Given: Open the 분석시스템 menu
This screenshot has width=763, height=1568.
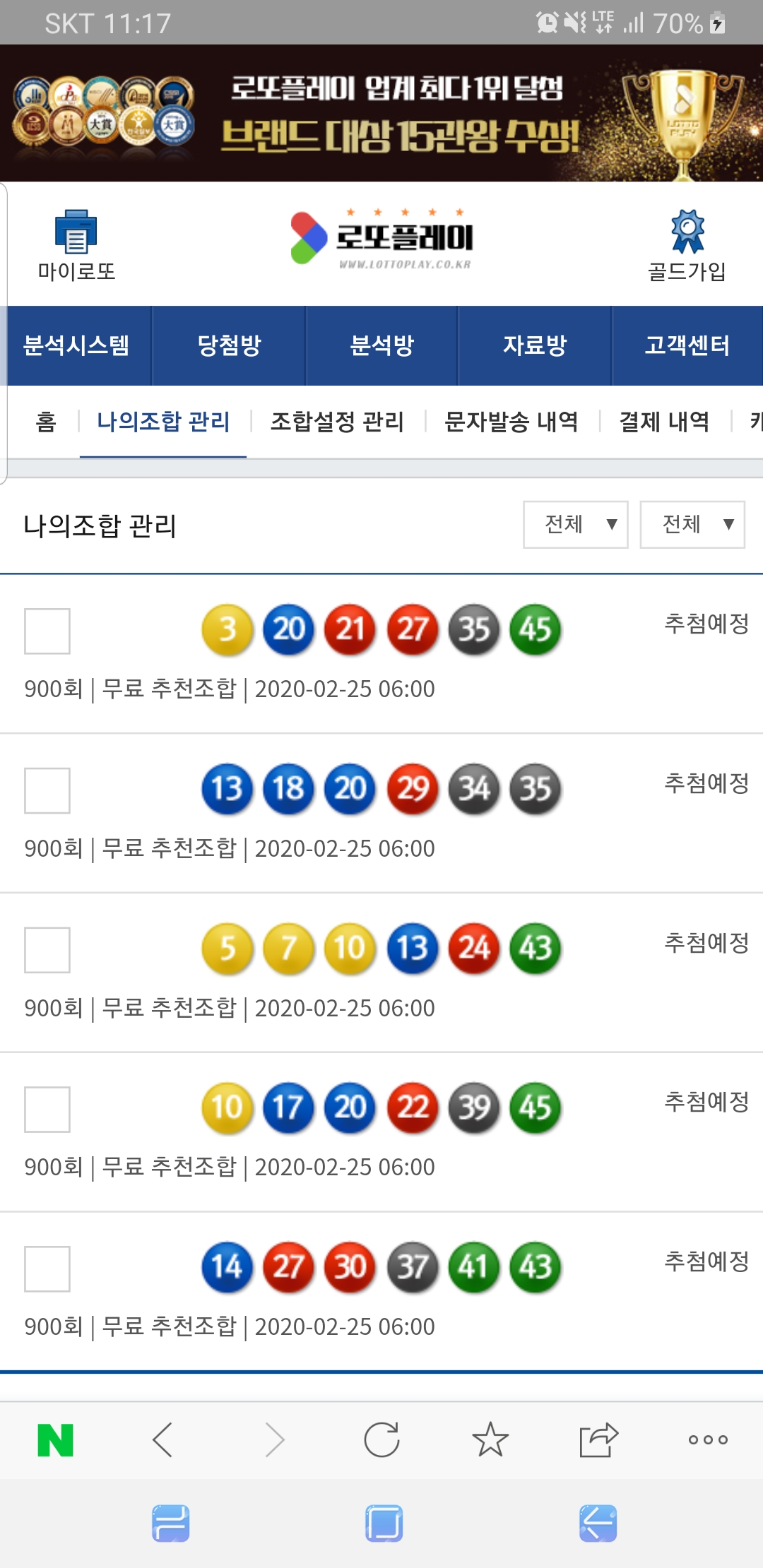Looking at the screenshot, I should click(76, 345).
